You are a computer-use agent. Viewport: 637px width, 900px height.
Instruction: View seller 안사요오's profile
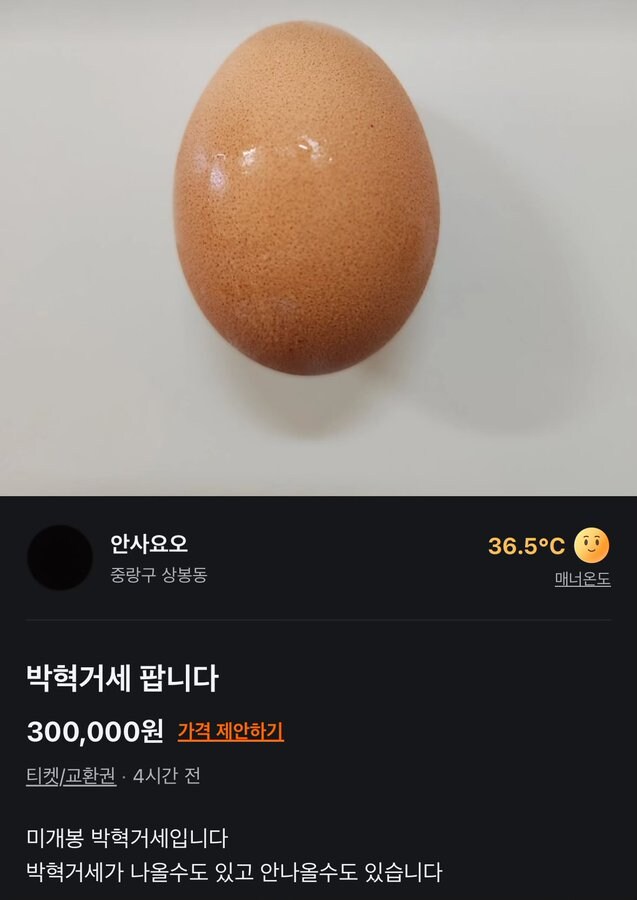tap(149, 544)
